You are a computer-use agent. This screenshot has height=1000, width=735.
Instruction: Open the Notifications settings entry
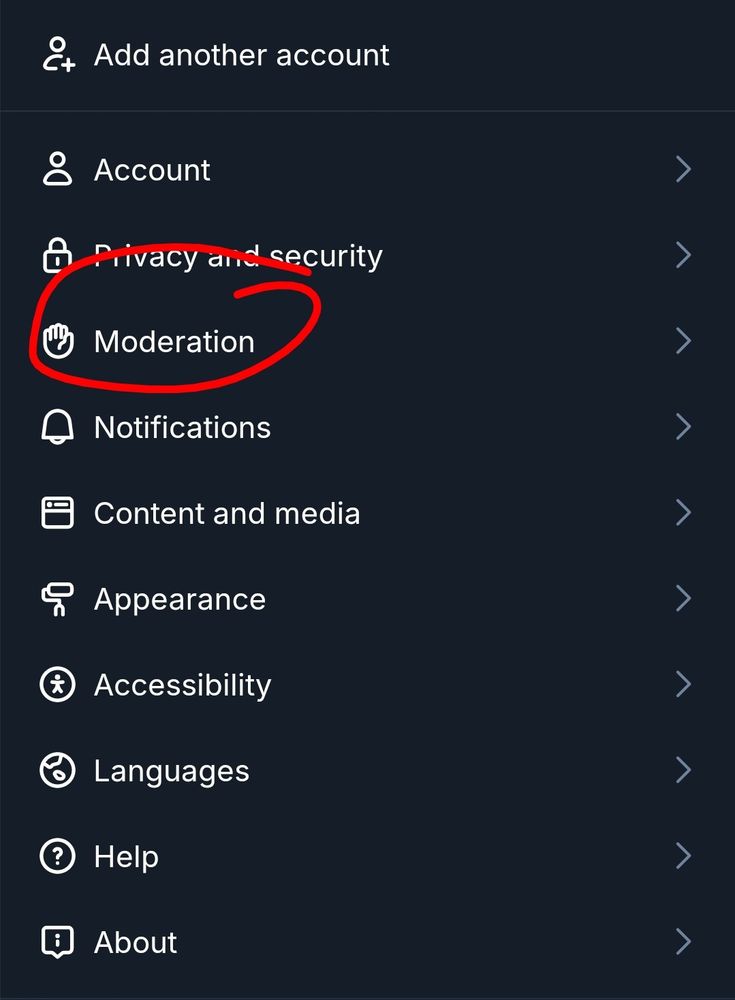tap(182, 427)
